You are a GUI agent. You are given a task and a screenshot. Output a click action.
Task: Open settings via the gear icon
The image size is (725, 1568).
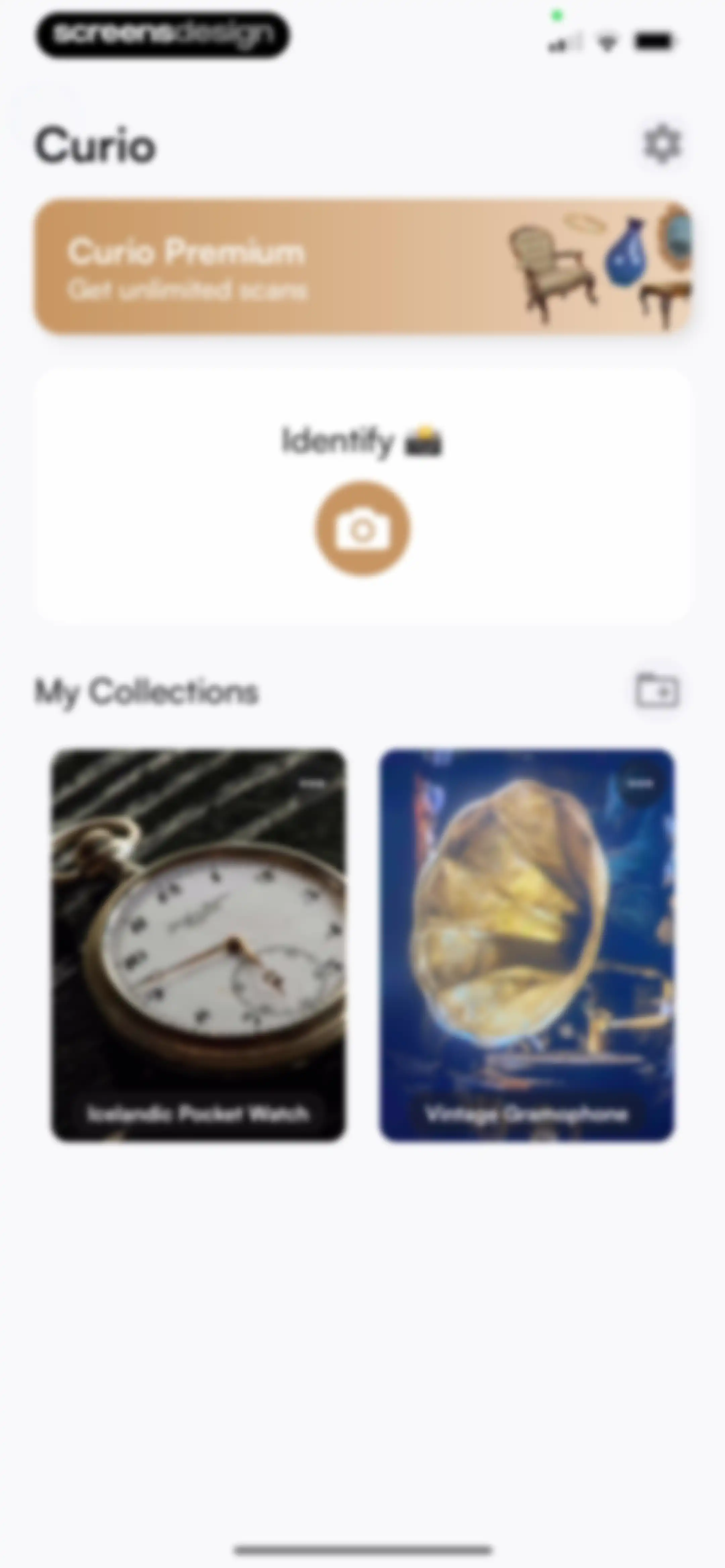click(662, 145)
